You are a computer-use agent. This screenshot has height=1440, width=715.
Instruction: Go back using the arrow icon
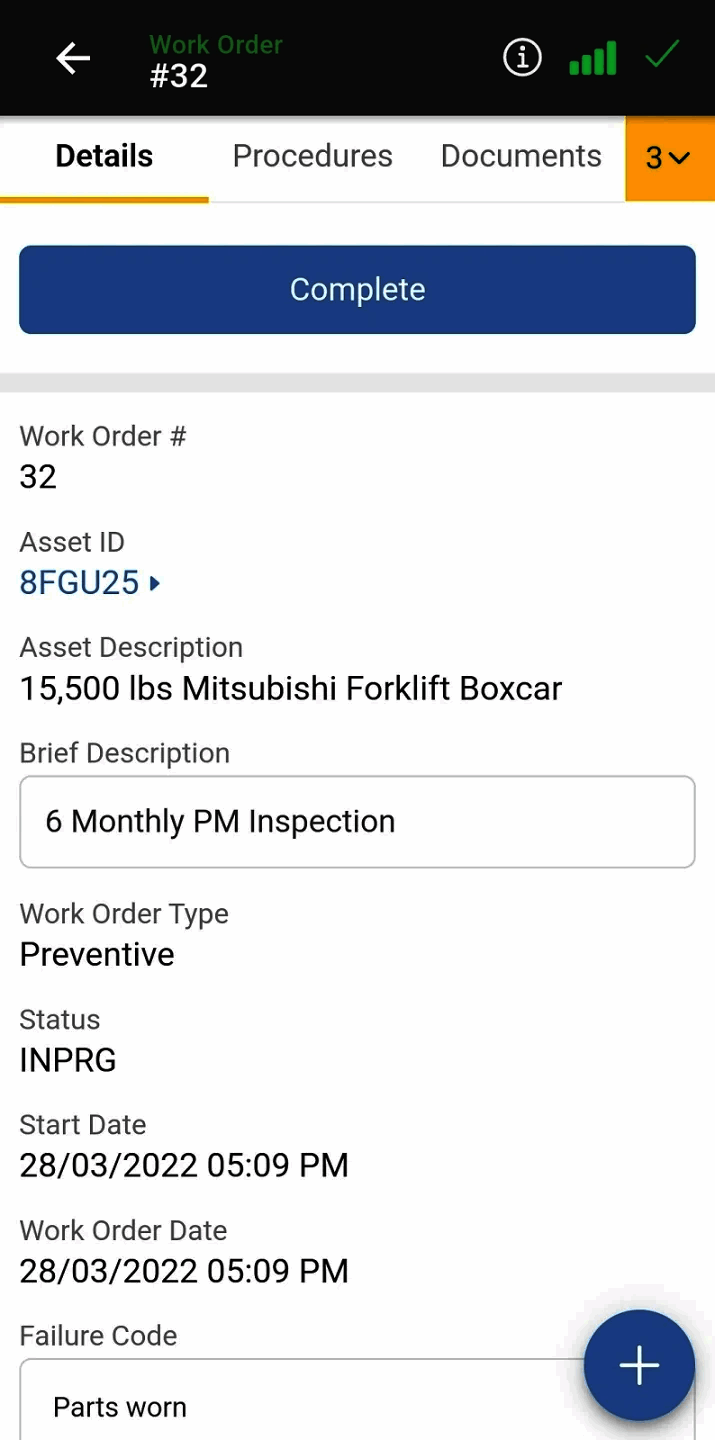coord(73,58)
